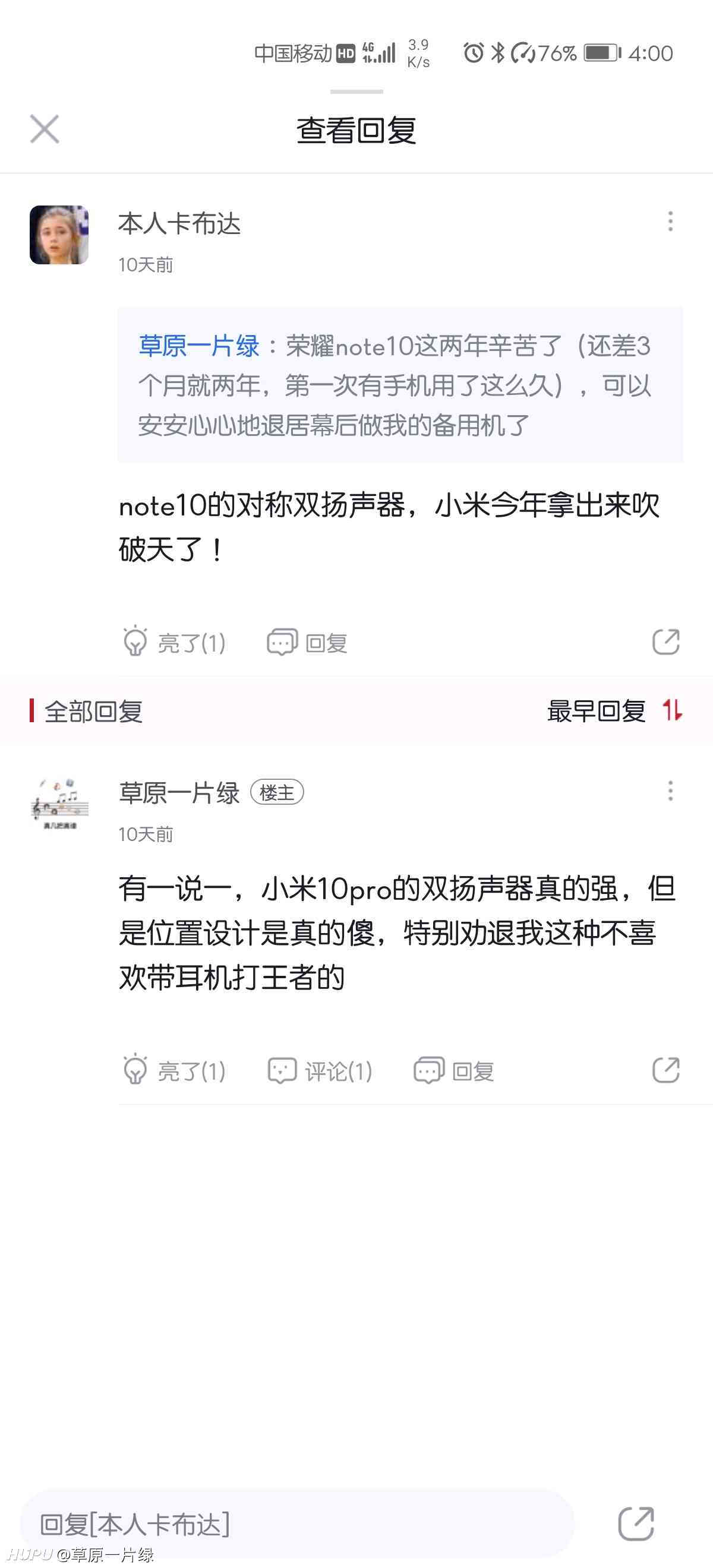Share 本人卡布达's comment
Screen dimensions: 713x1568
pyautogui.click(x=665, y=641)
